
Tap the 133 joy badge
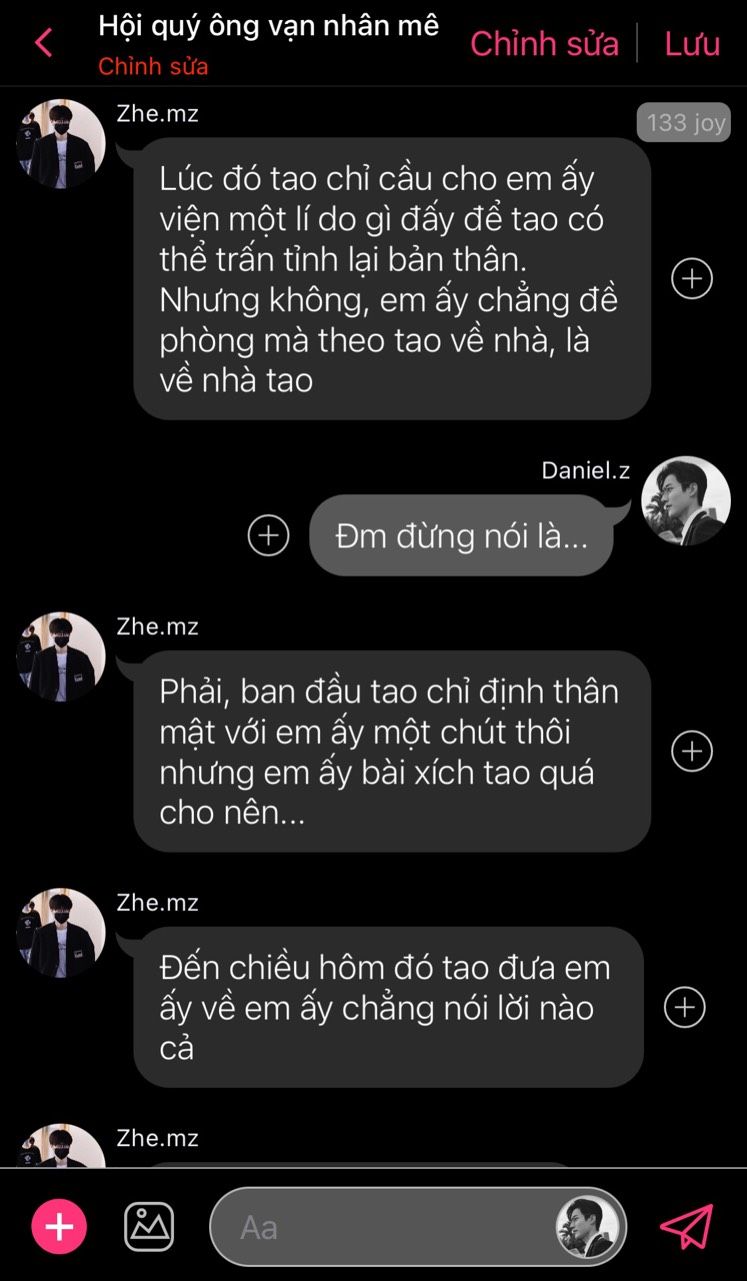[x=684, y=123]
